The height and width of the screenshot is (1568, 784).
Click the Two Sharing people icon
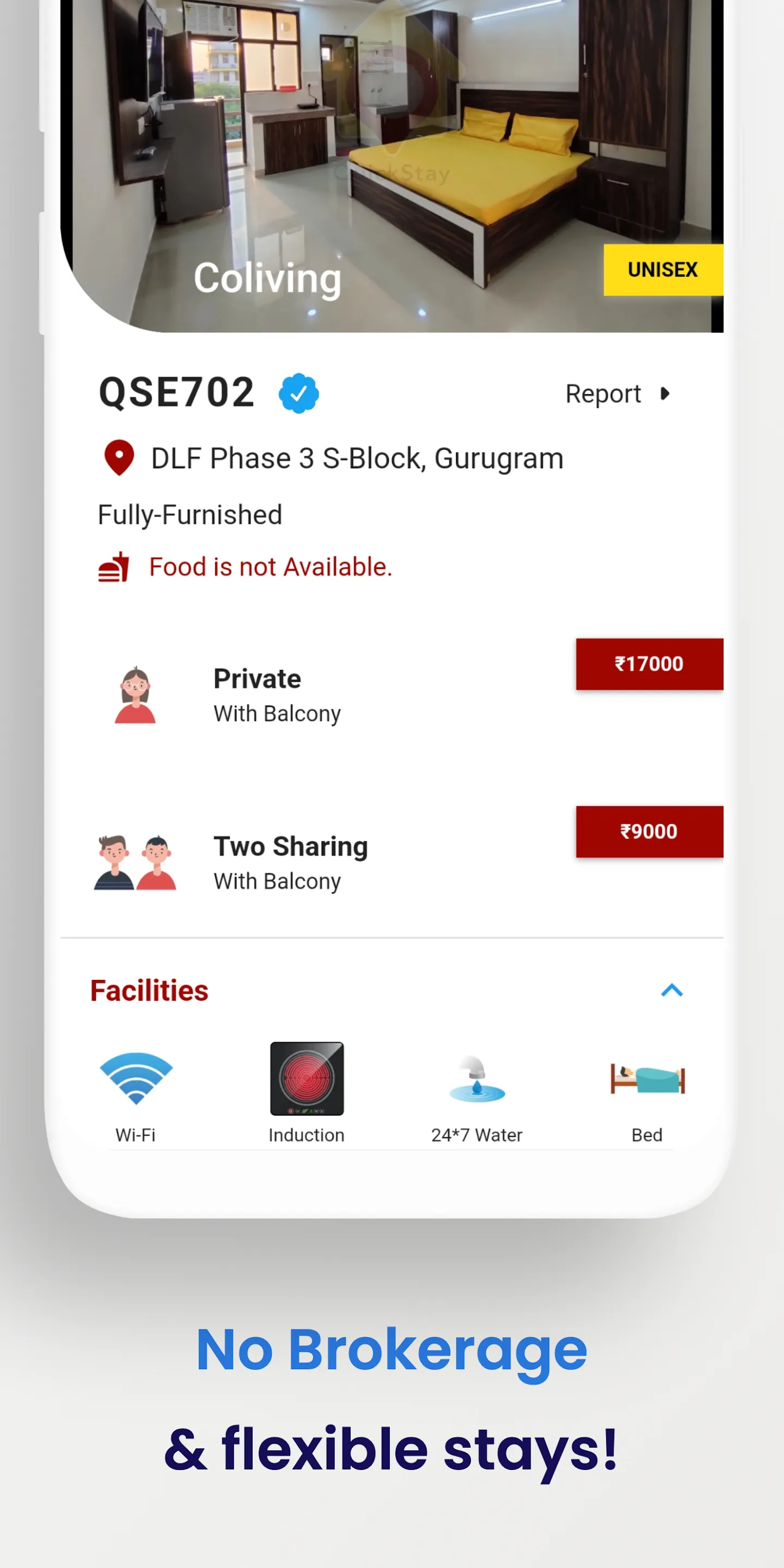click(135, 861)
